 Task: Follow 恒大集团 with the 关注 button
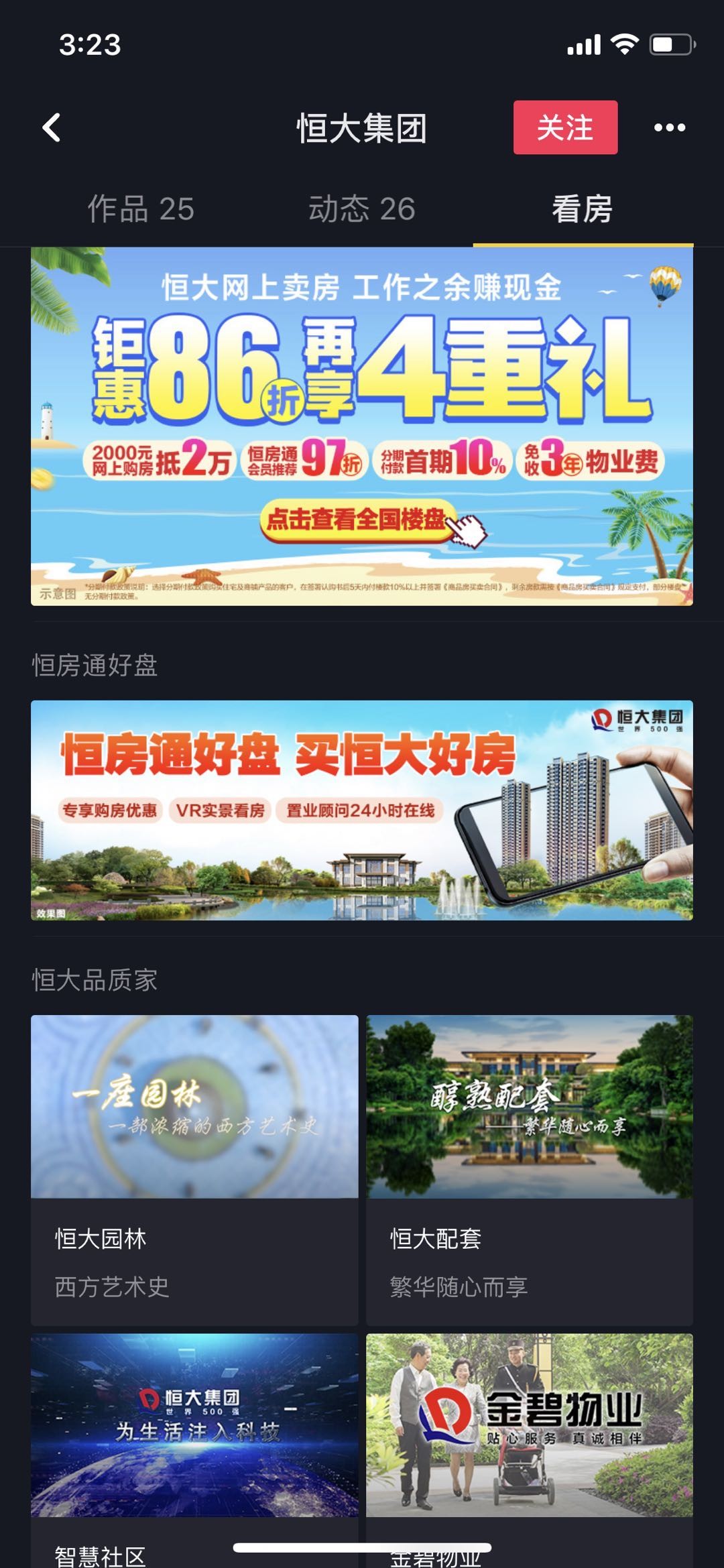[565, 127]
